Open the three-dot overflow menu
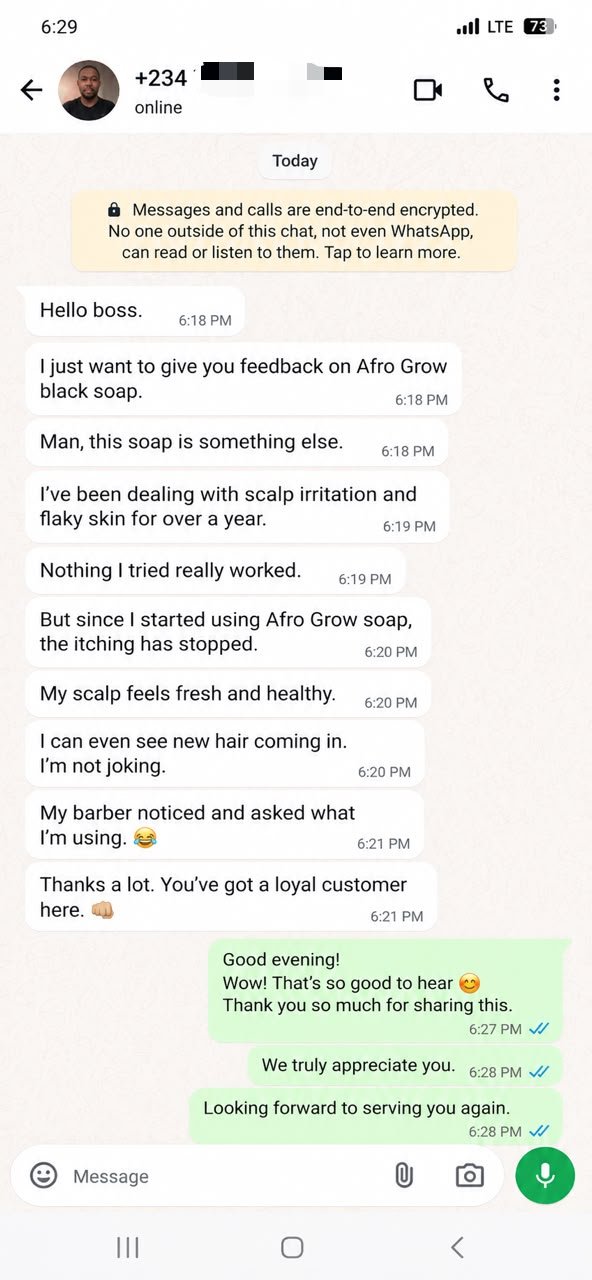The height and width of the screenshot is (1280, 592). (x=556, y=90)
